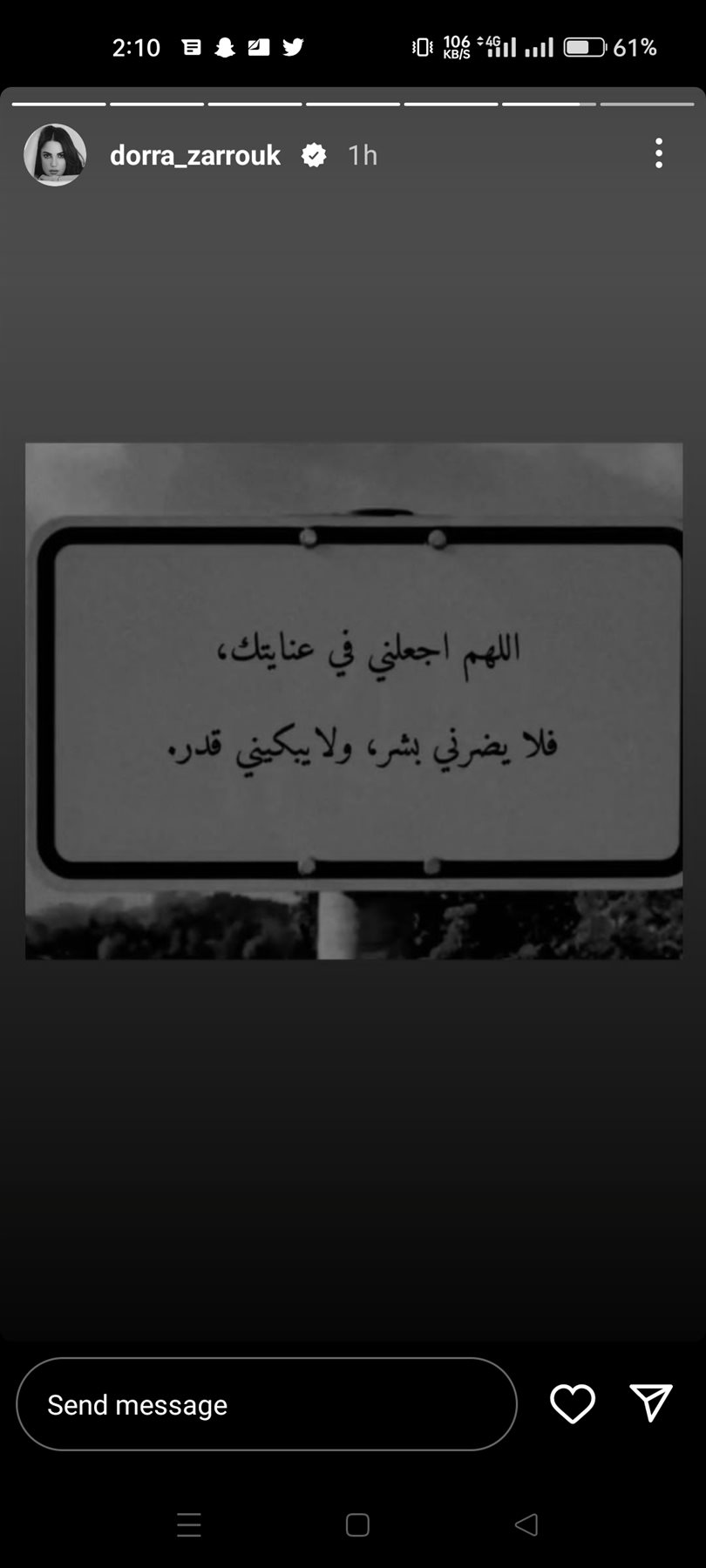Open the story overflow menu

click(659, 153)
